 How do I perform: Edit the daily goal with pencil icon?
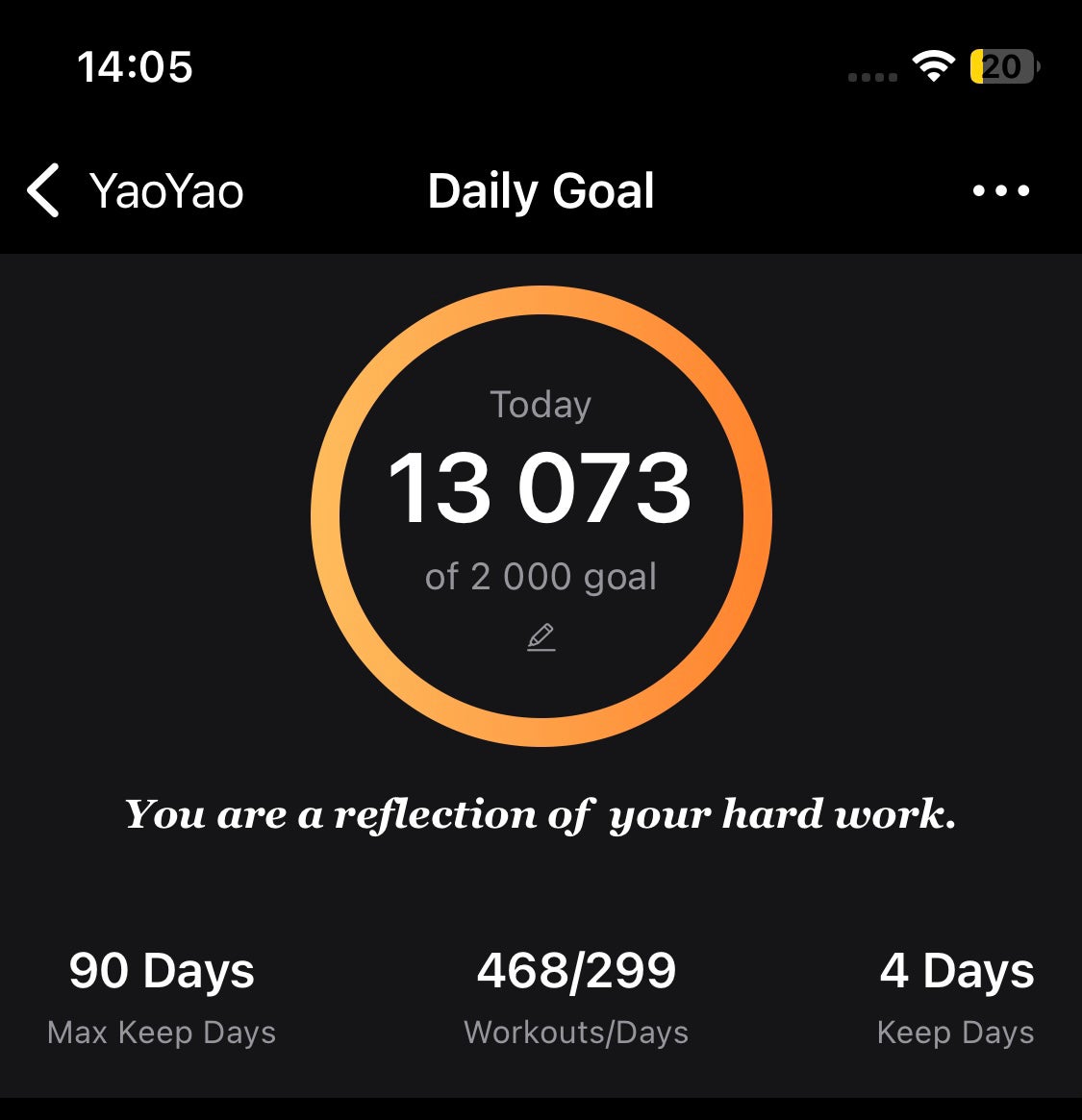coord(541,636)
